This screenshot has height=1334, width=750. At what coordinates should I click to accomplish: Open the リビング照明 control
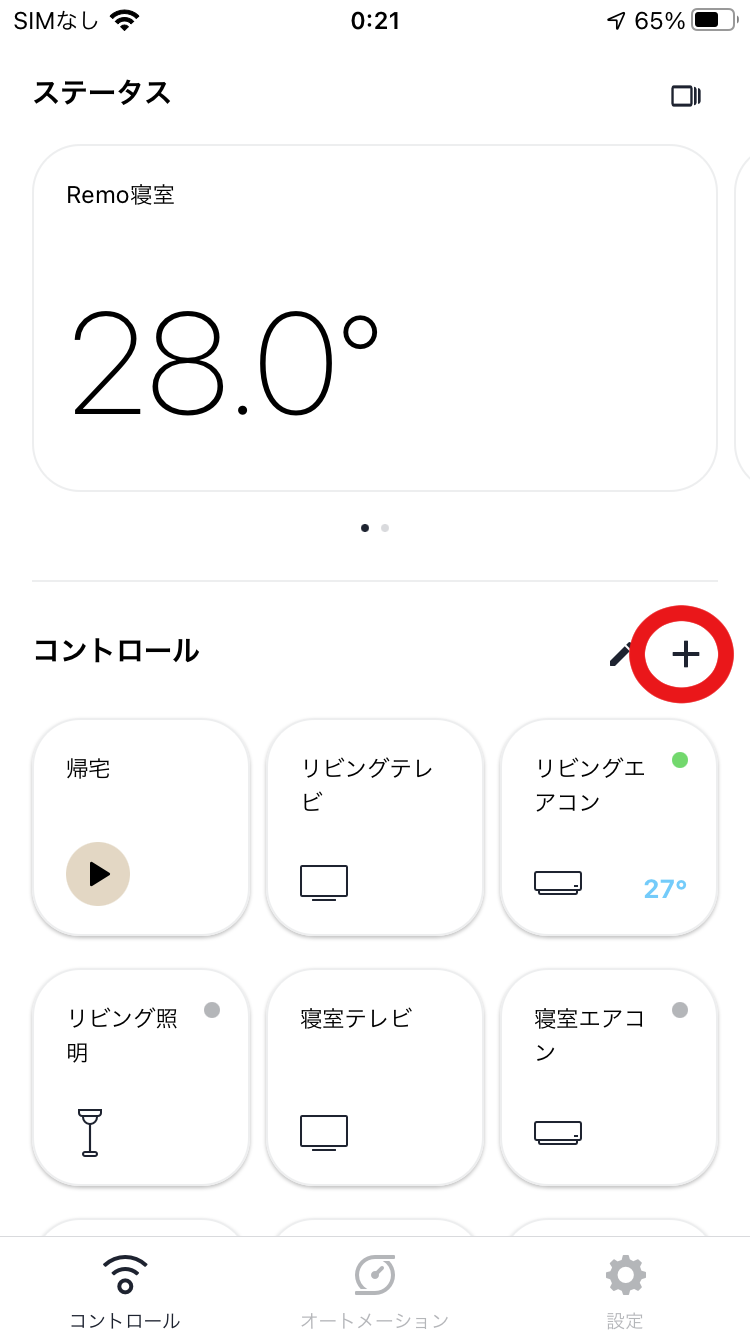[x=141, y=1078]
